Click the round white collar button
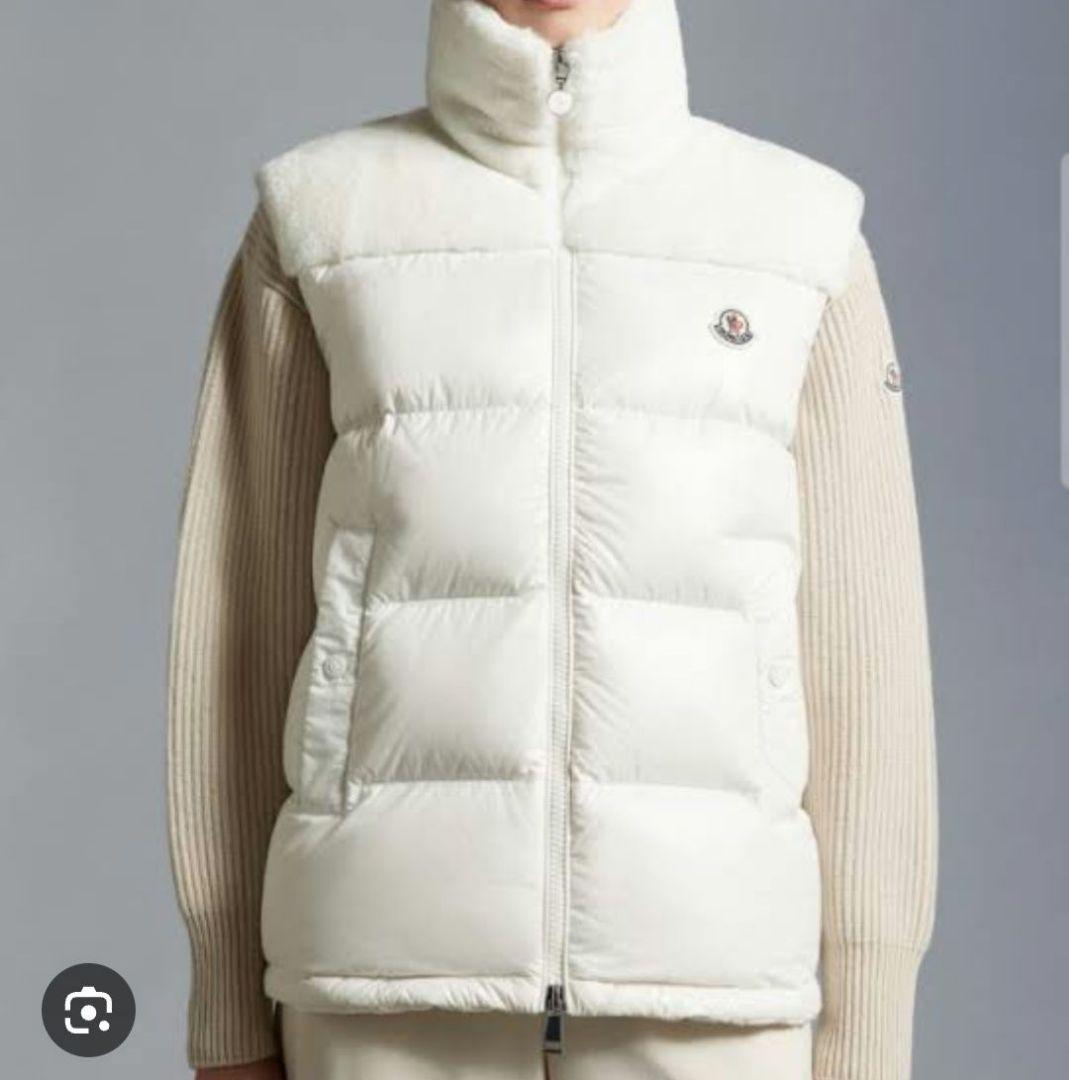 [x=562, y=105]
